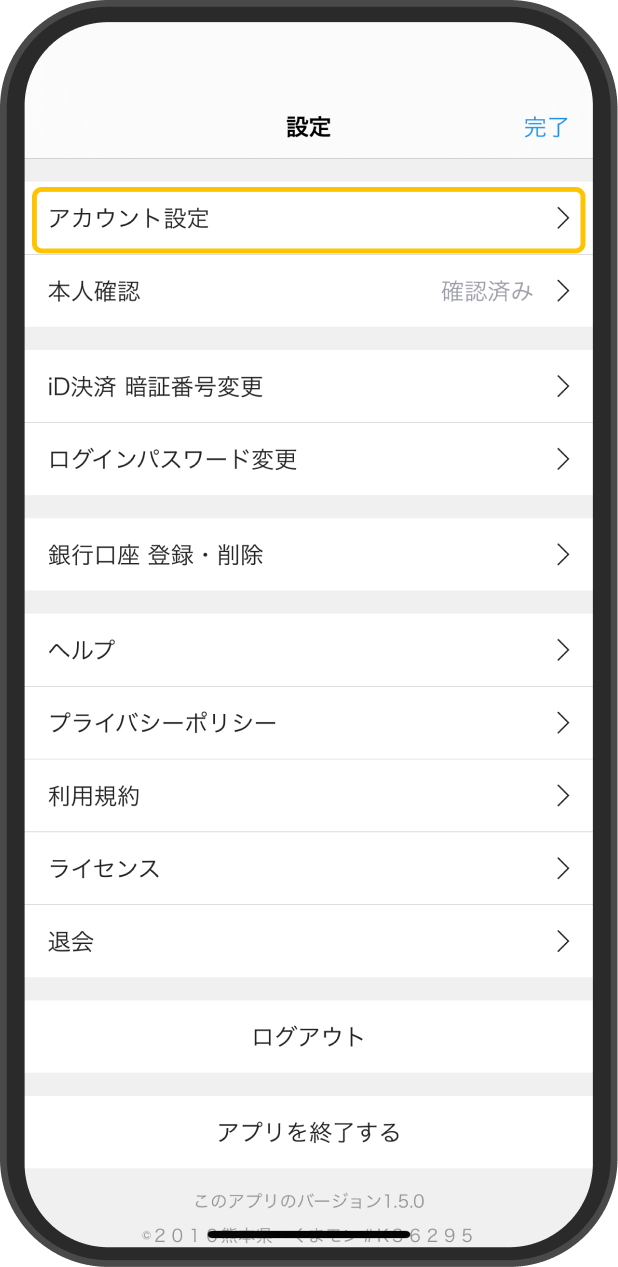Tap ログアウト to sign out
This screenshot has height=1267, width=618.
tap(309, 1037)
